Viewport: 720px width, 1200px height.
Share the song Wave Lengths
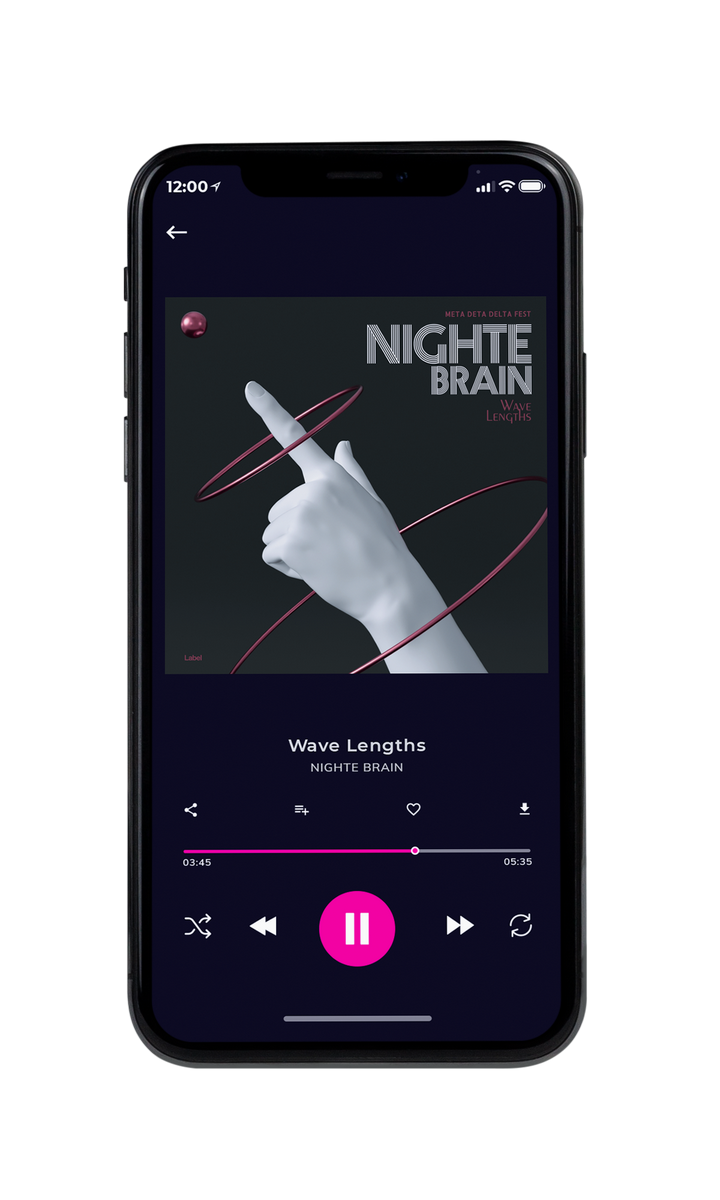point(191,810)
